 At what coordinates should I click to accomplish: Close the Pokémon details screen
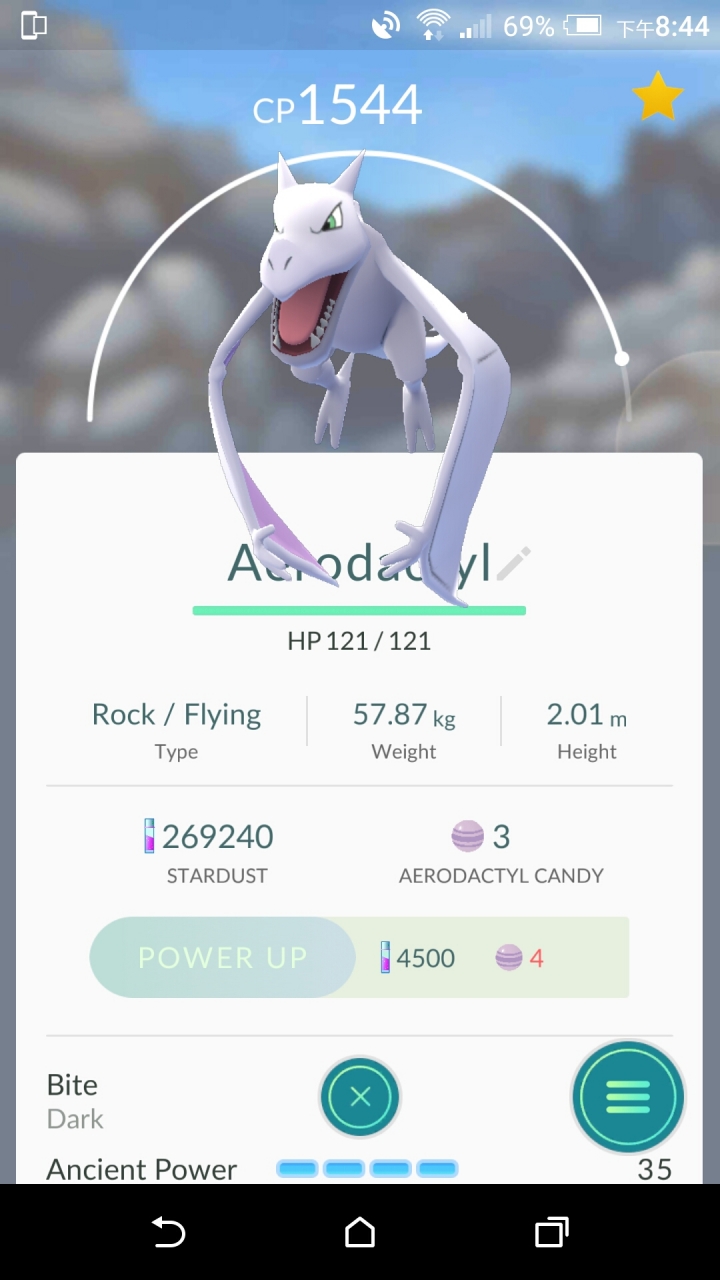pyautogui.click(x=360, y=1097)
